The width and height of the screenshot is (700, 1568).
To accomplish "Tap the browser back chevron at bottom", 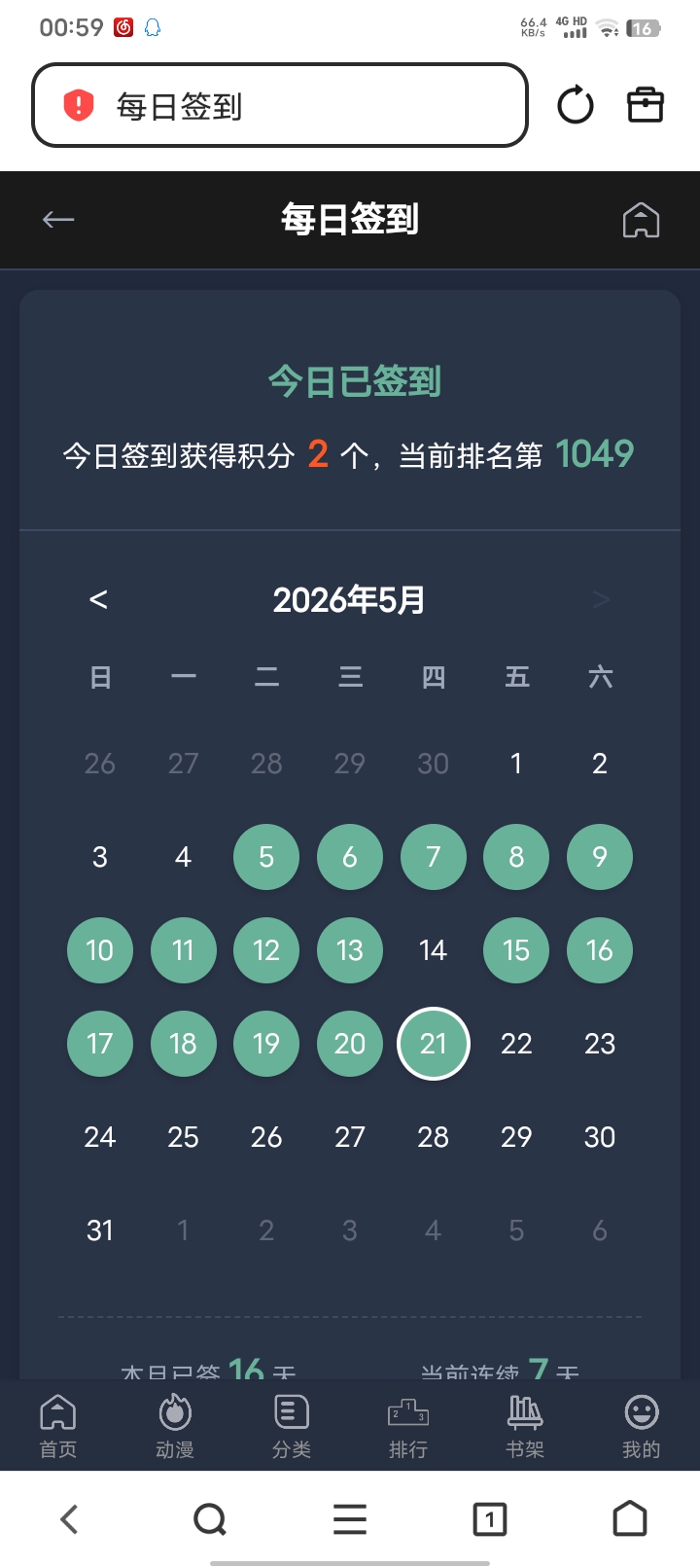I will pos(69,1518).
